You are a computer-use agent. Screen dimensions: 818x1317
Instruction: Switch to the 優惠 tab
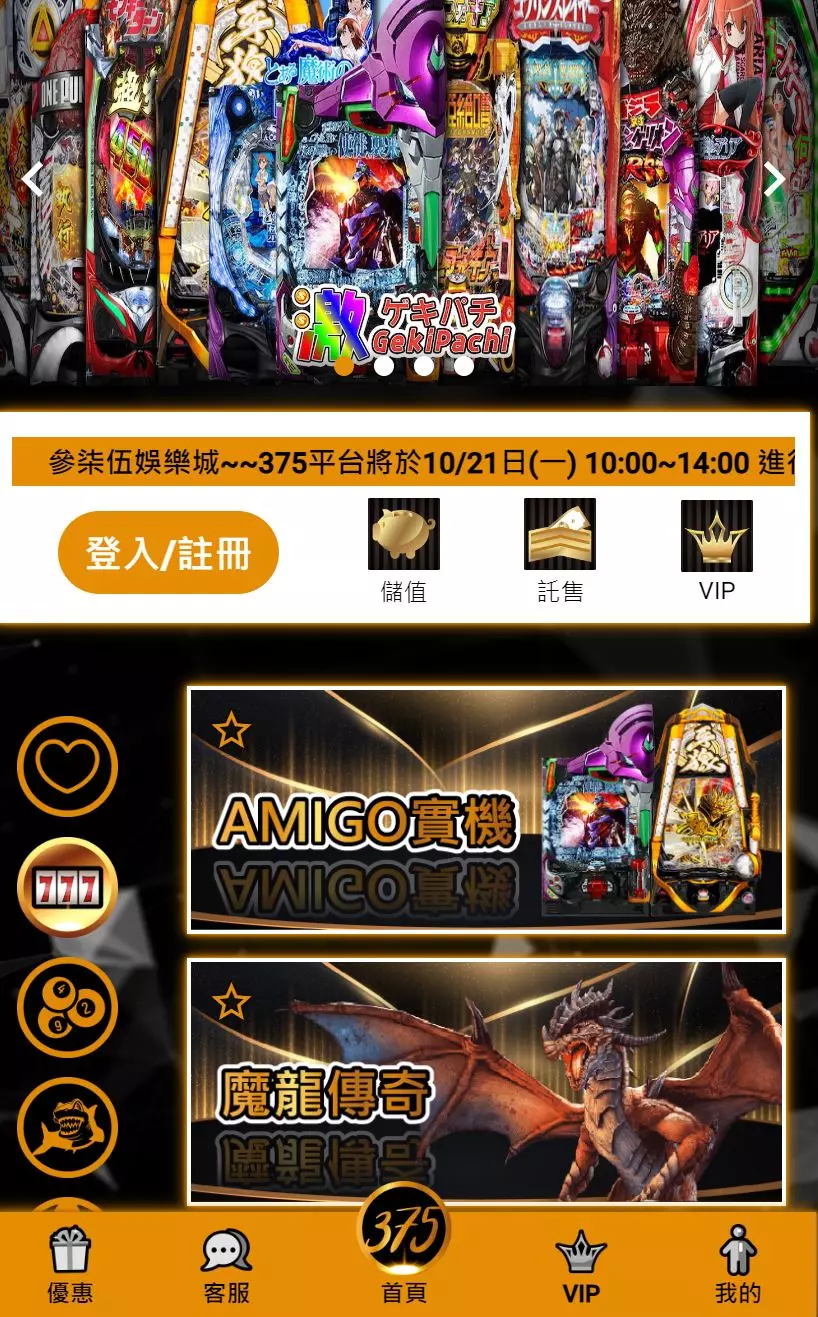click(70, 1266)
